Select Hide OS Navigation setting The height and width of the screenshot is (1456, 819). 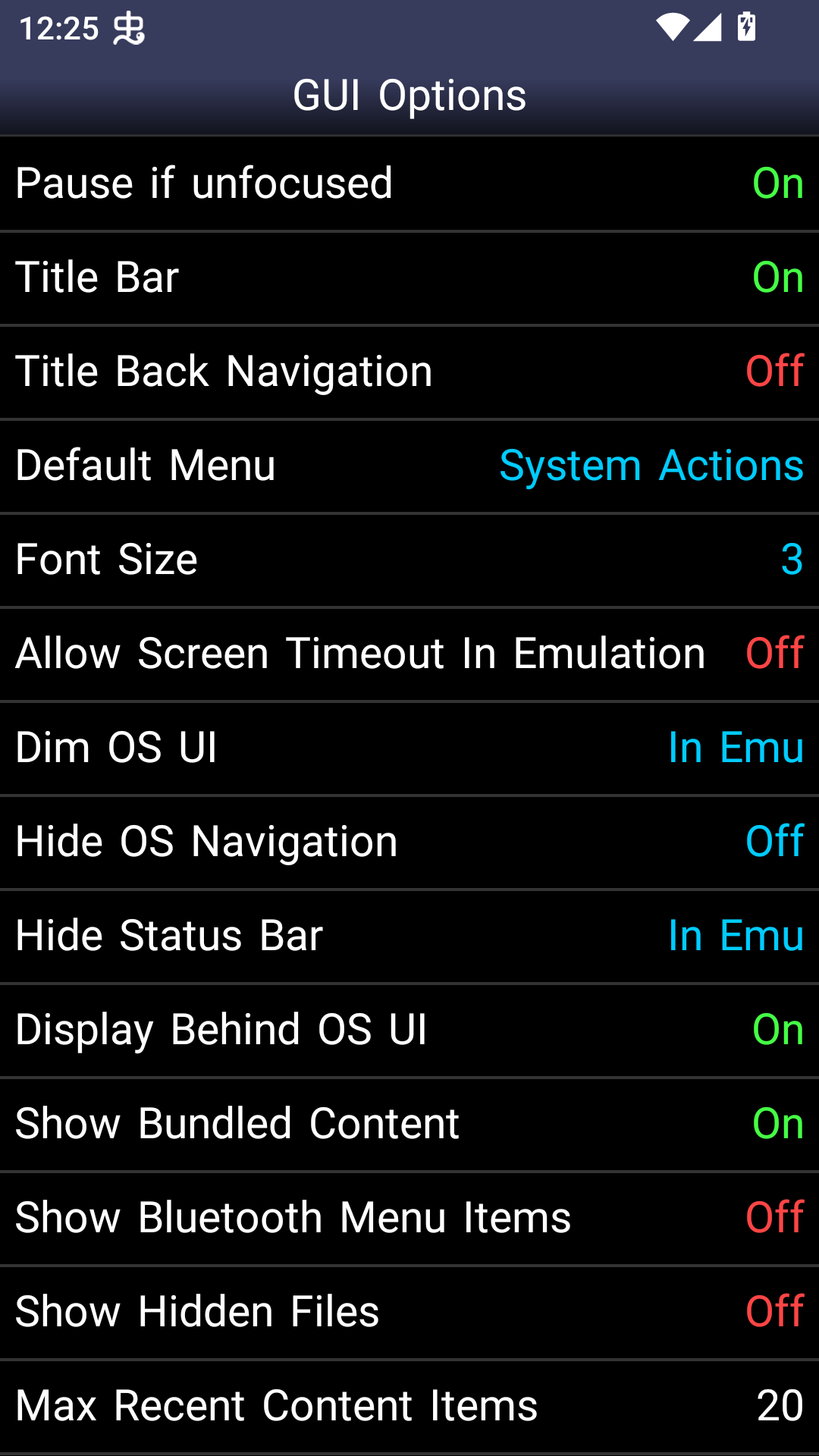409,842
